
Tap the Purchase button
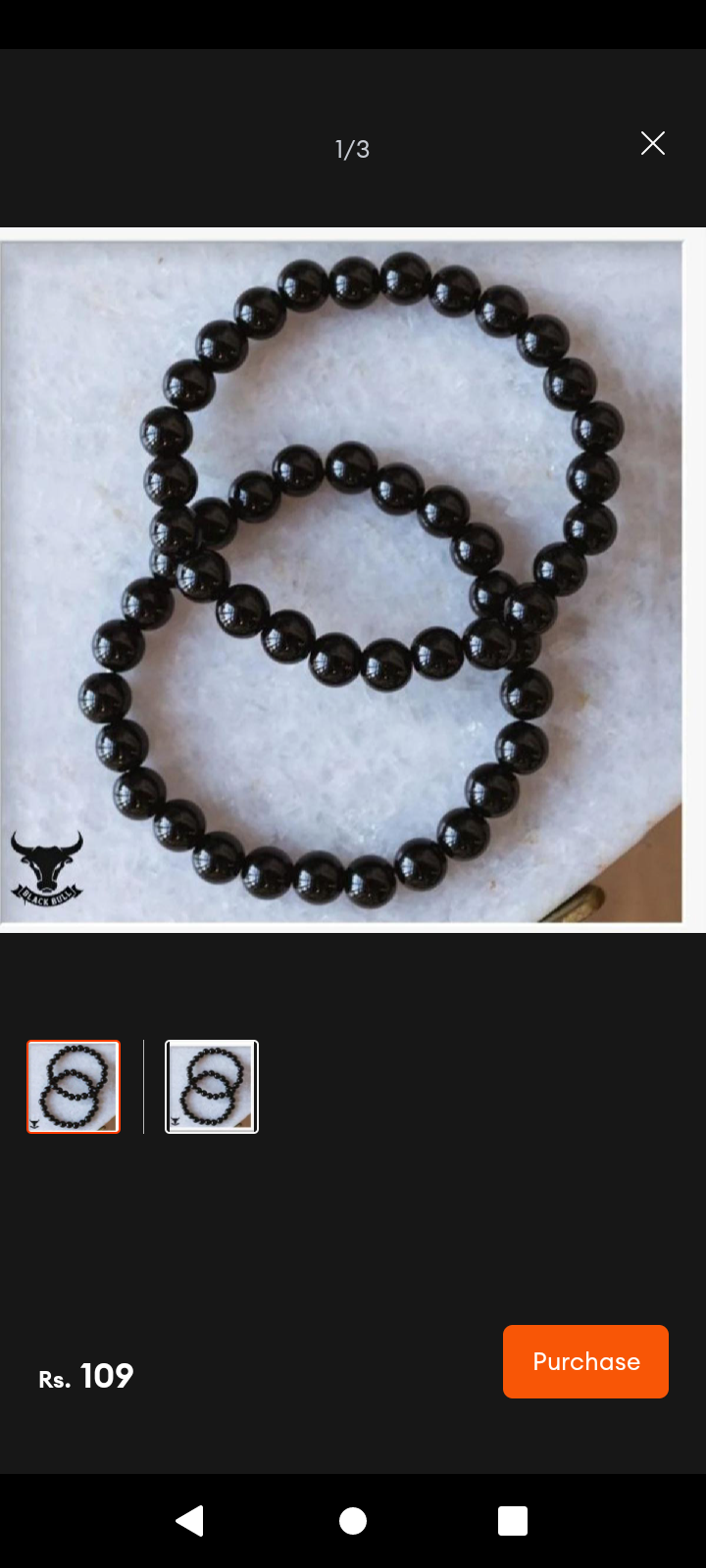[x=585, y=1361]
